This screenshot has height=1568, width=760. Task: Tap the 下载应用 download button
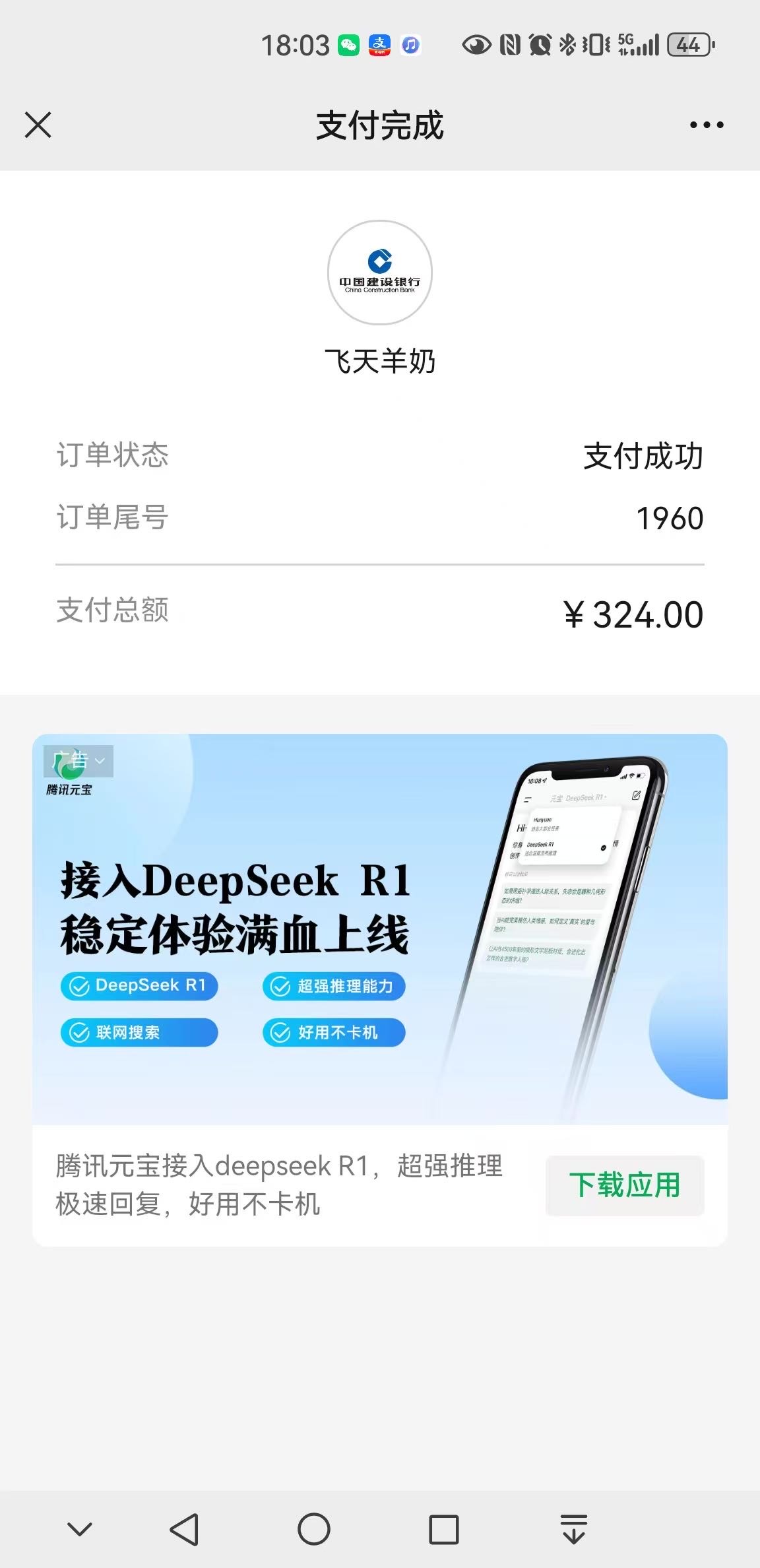point(624,1185)
